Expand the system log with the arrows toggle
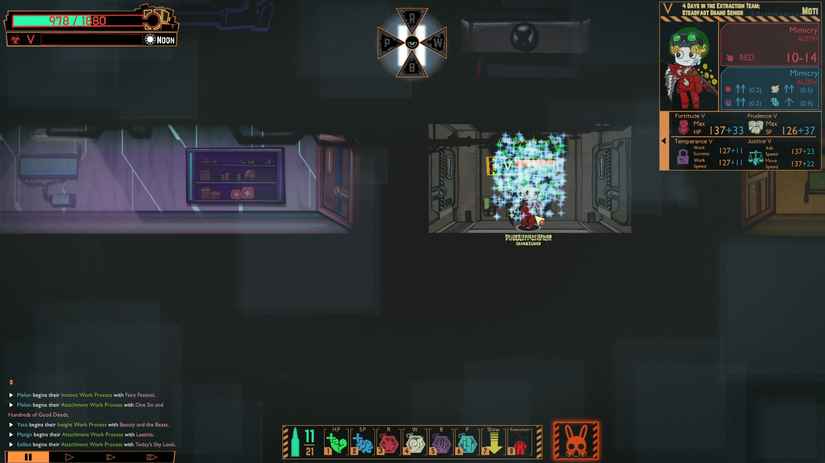This screenshot has width=825, height=463. point(11,383)
